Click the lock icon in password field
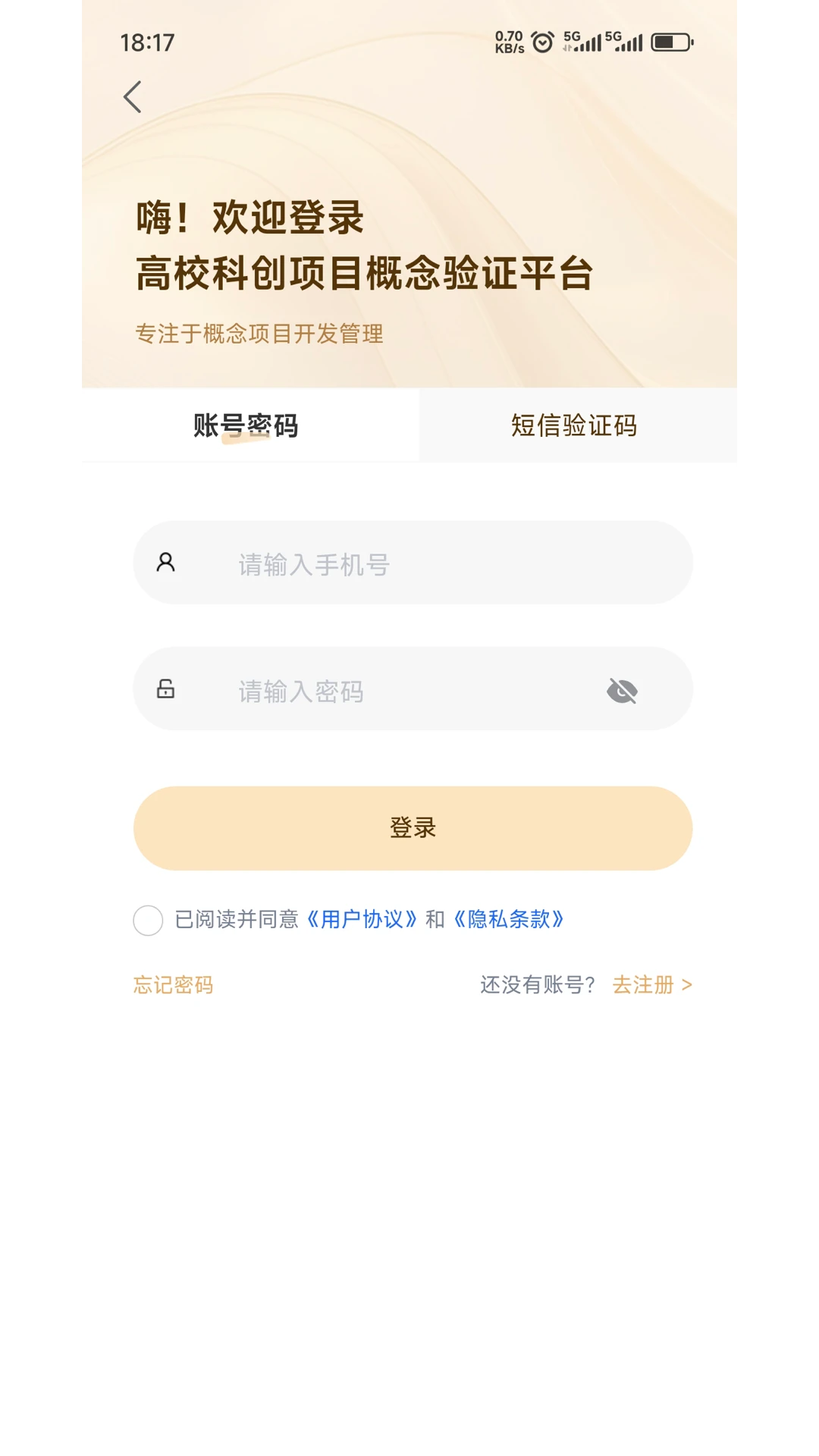Viewport: 819px width, 1456px height. pos(165,689)
